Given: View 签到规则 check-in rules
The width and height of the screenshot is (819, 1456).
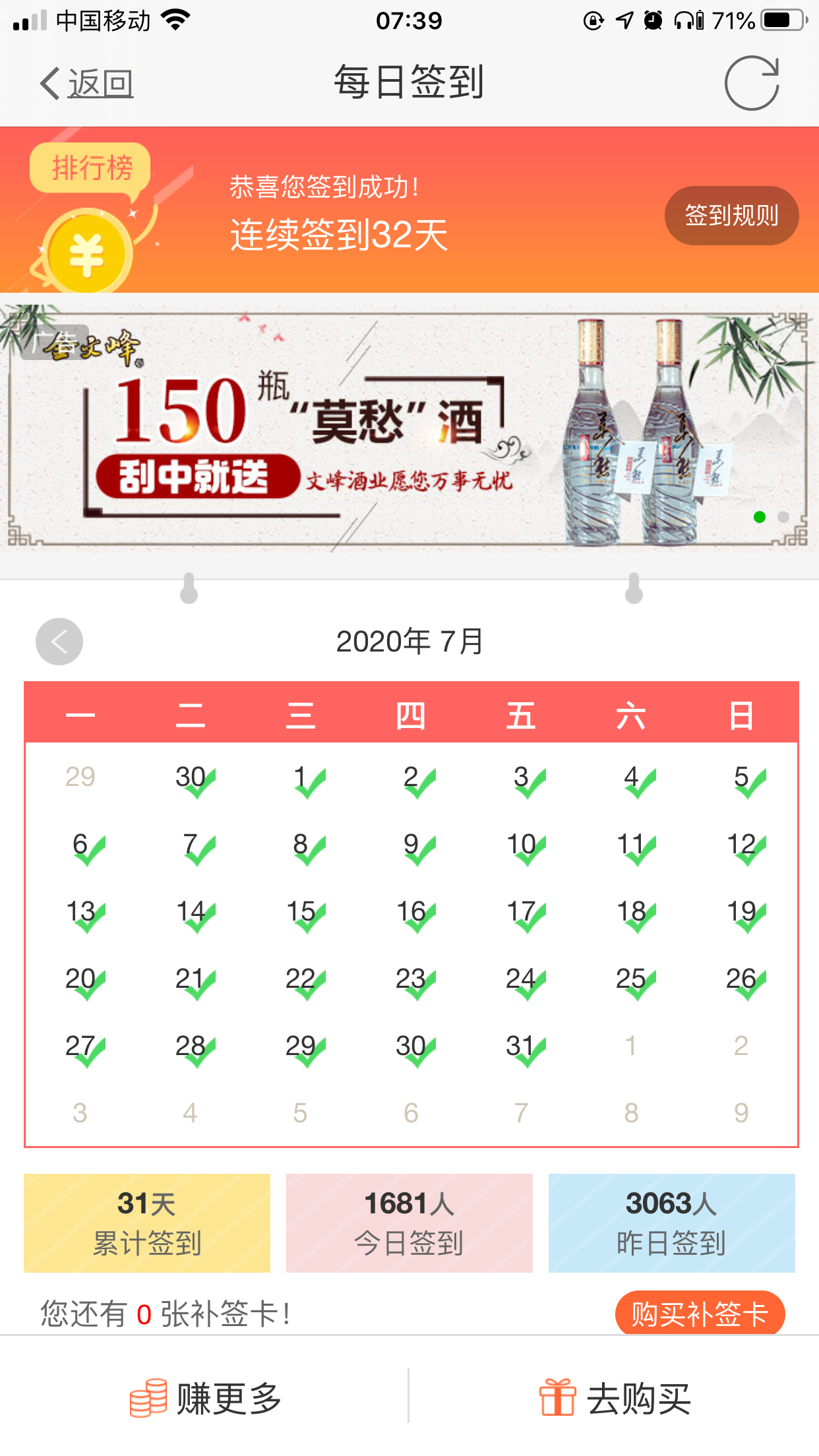Looking at the screenshot, I should (731, 216).
